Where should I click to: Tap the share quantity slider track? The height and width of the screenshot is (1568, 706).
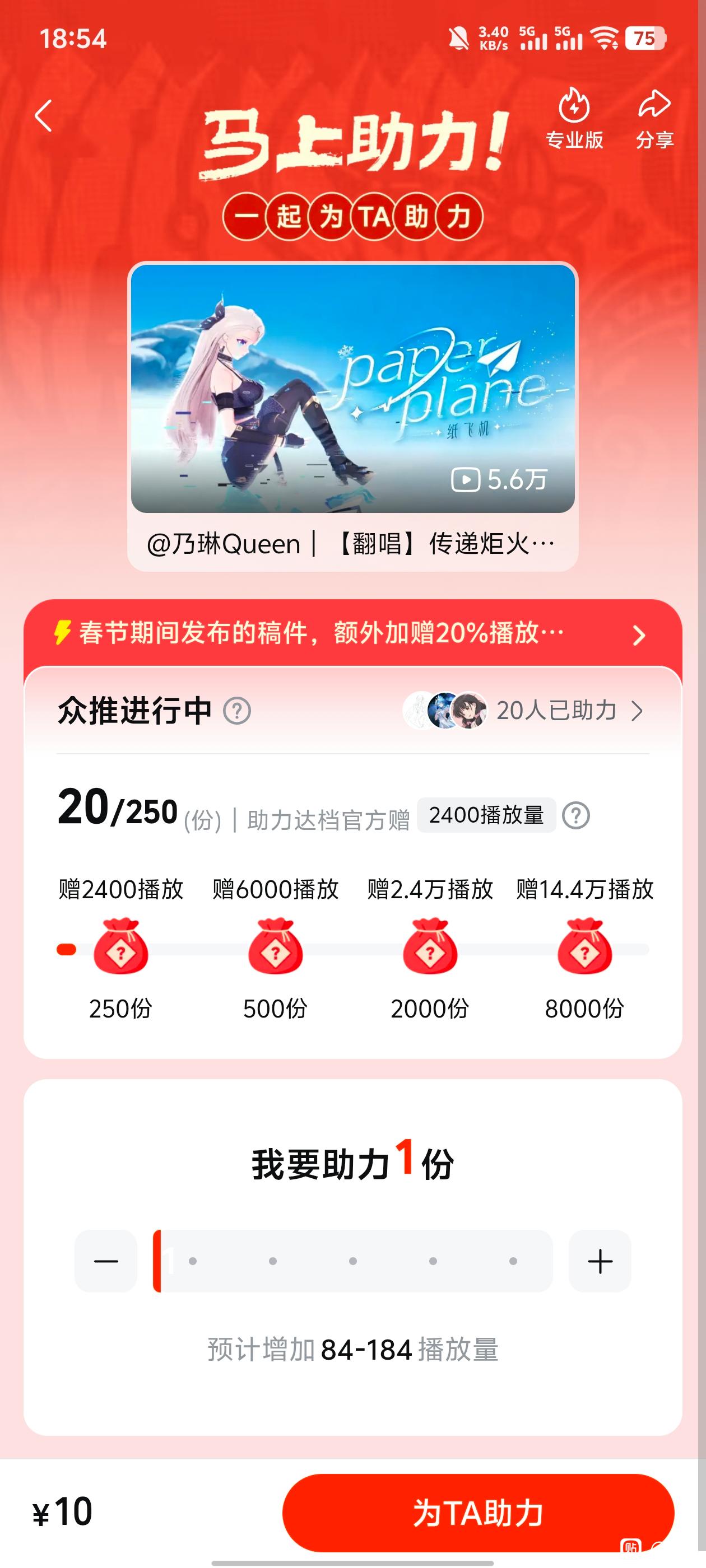pyautogui.click(x=352, y=1261)
